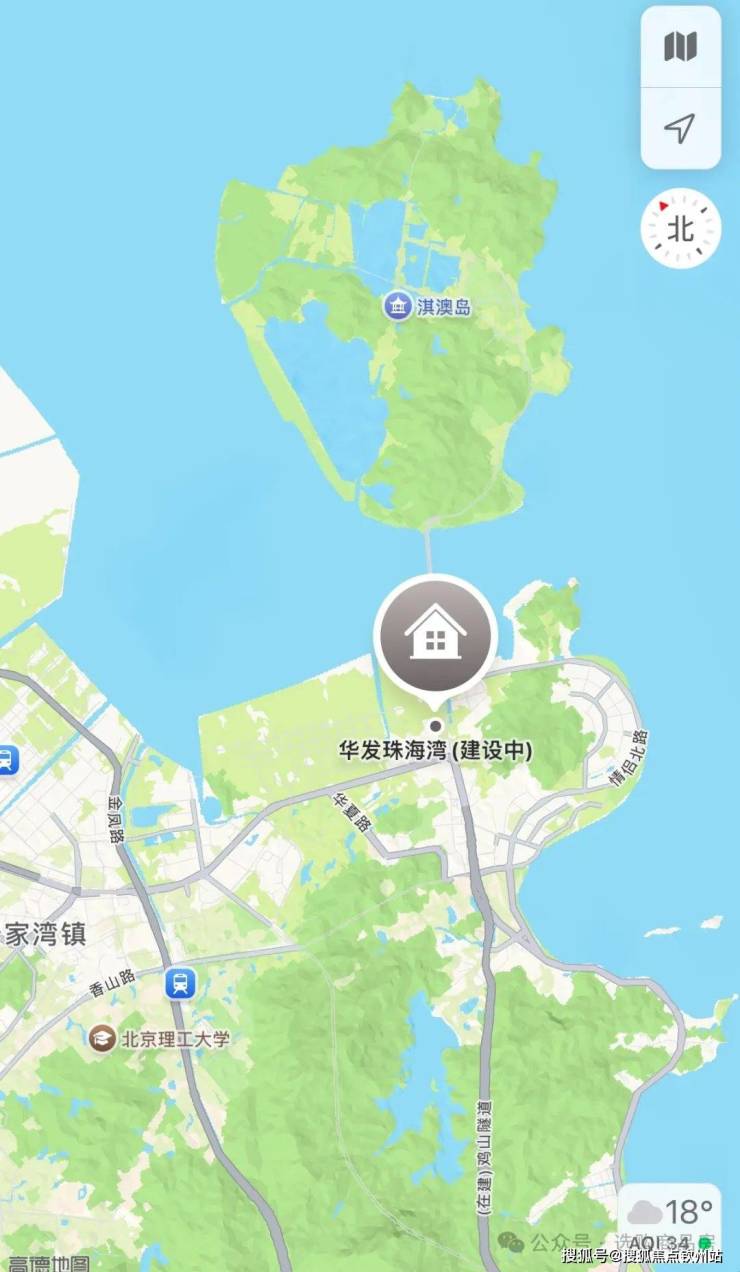Open the 北京理工大学 place marker

101,1038
